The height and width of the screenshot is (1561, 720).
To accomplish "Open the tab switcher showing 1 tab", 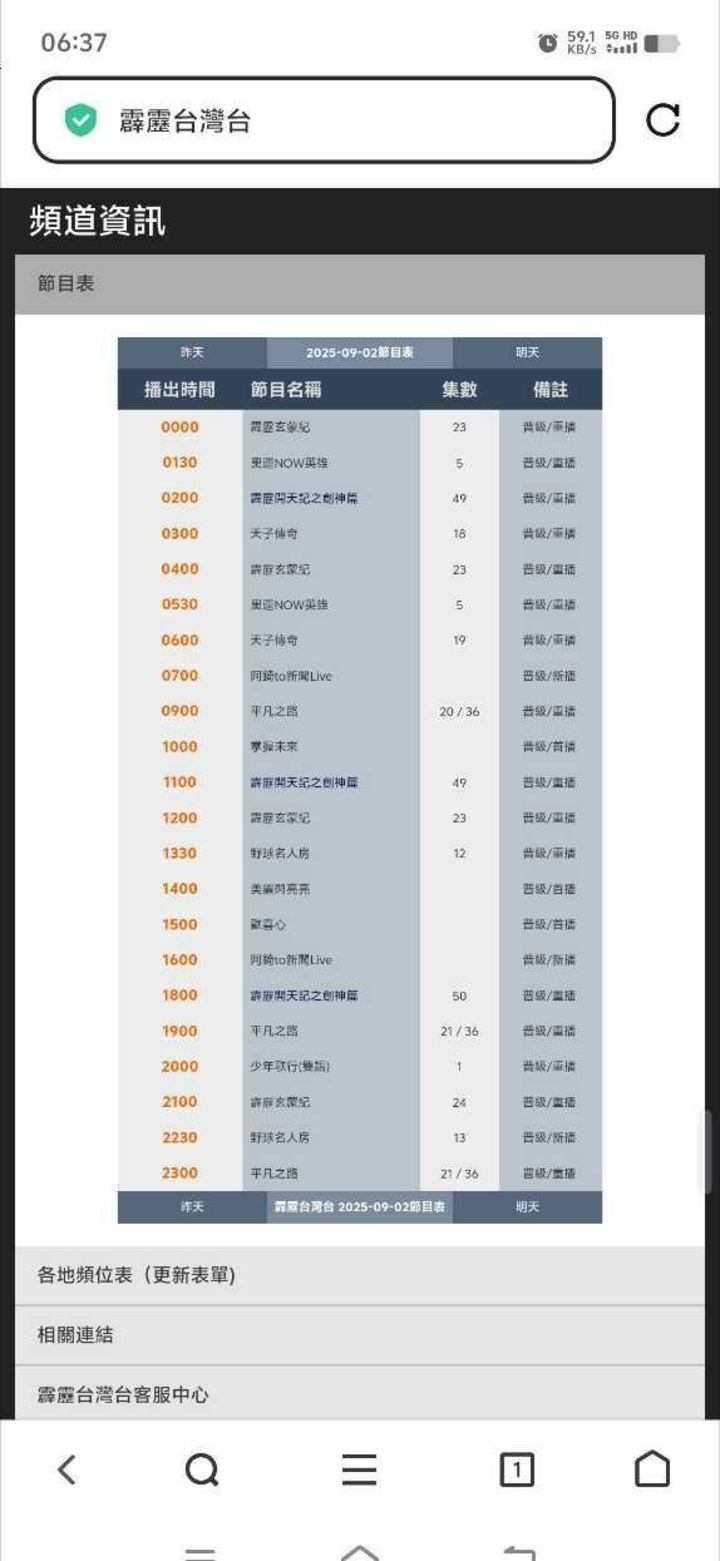I will click(516, 1470).
